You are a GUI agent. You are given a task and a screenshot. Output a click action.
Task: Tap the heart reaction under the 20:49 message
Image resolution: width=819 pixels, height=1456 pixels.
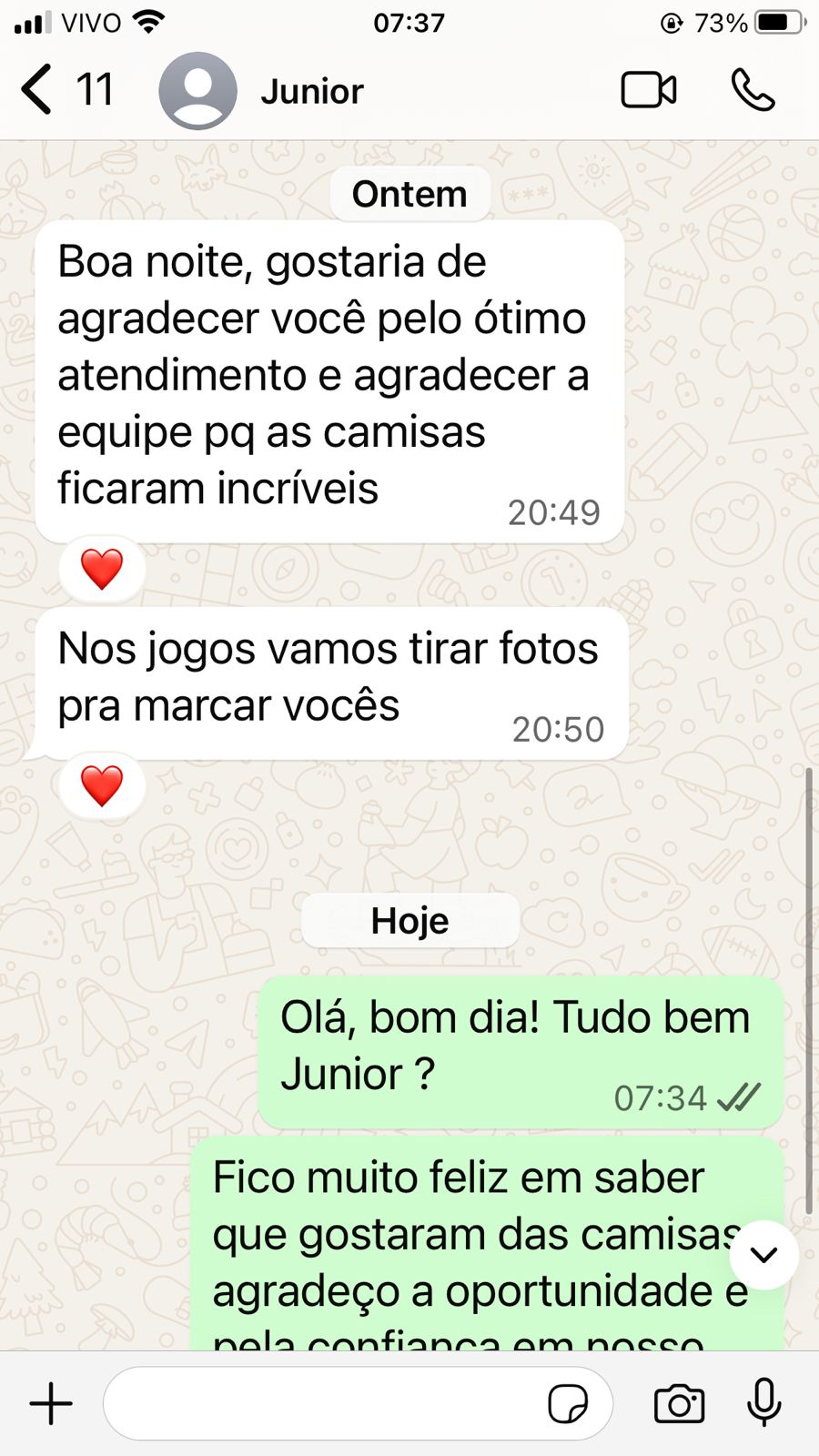coord(102,570)
